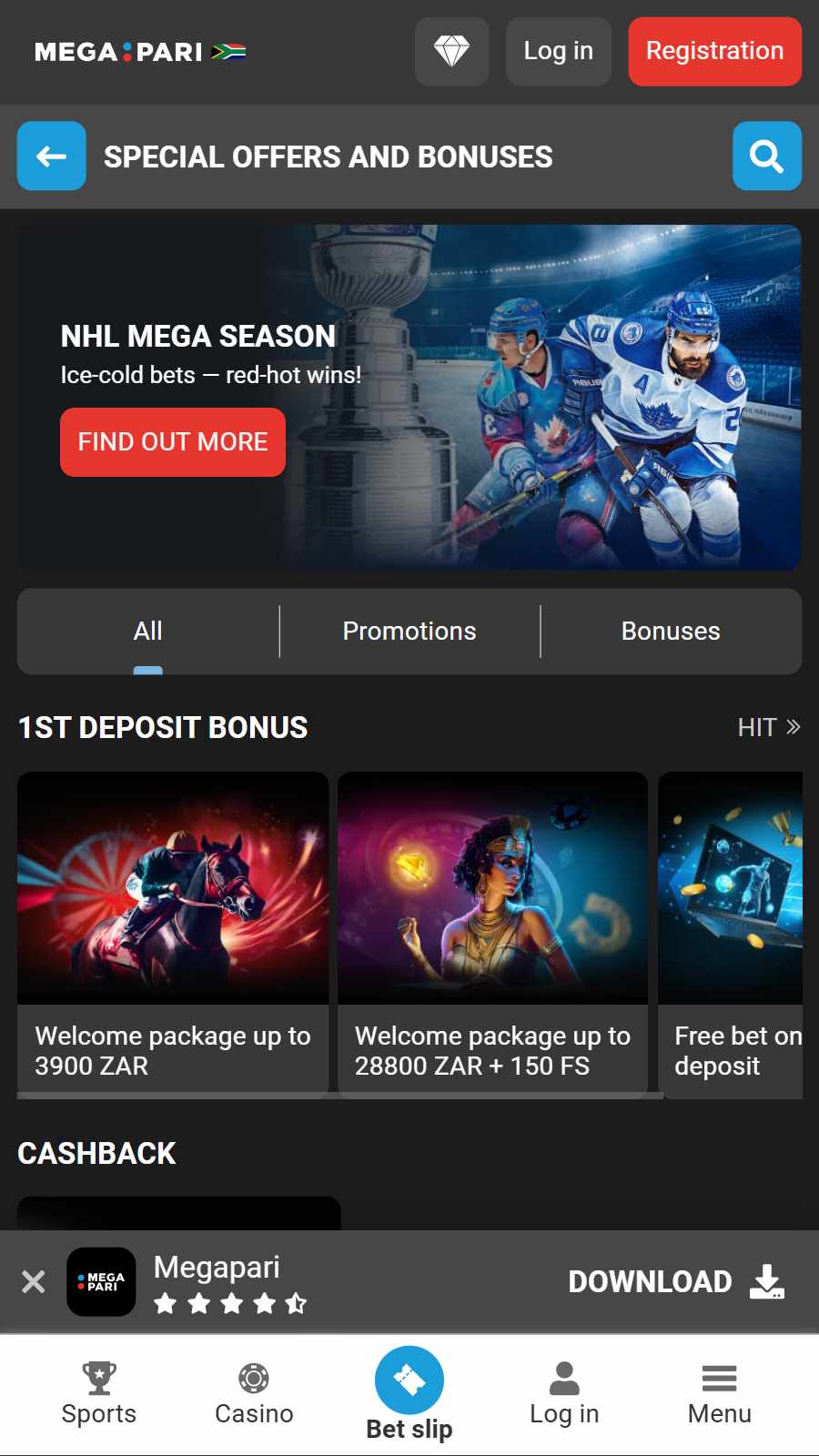This screenshot has width=819, height=1456.
Task: Open the Bet slip
Action: coord(409,1394)
